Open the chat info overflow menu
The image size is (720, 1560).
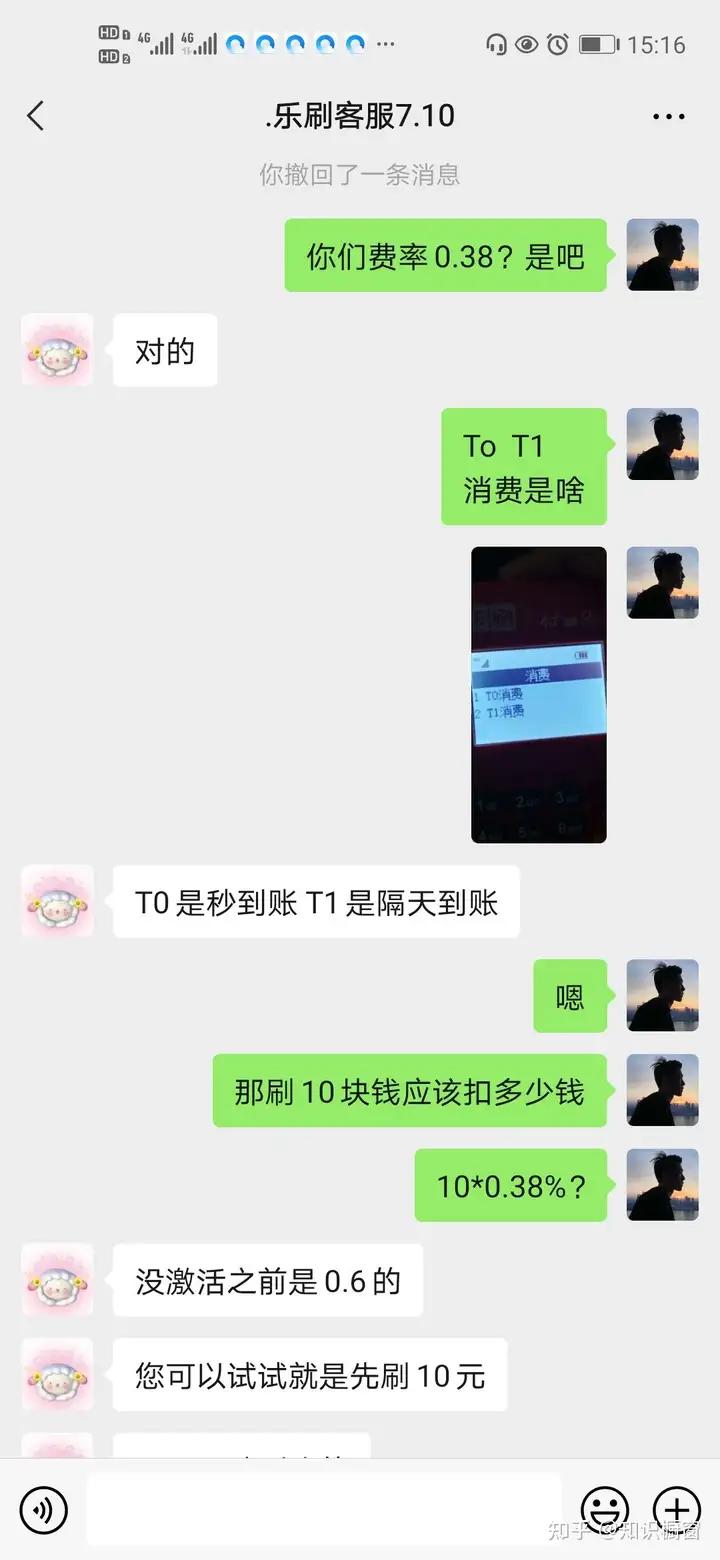pos(668,117)
